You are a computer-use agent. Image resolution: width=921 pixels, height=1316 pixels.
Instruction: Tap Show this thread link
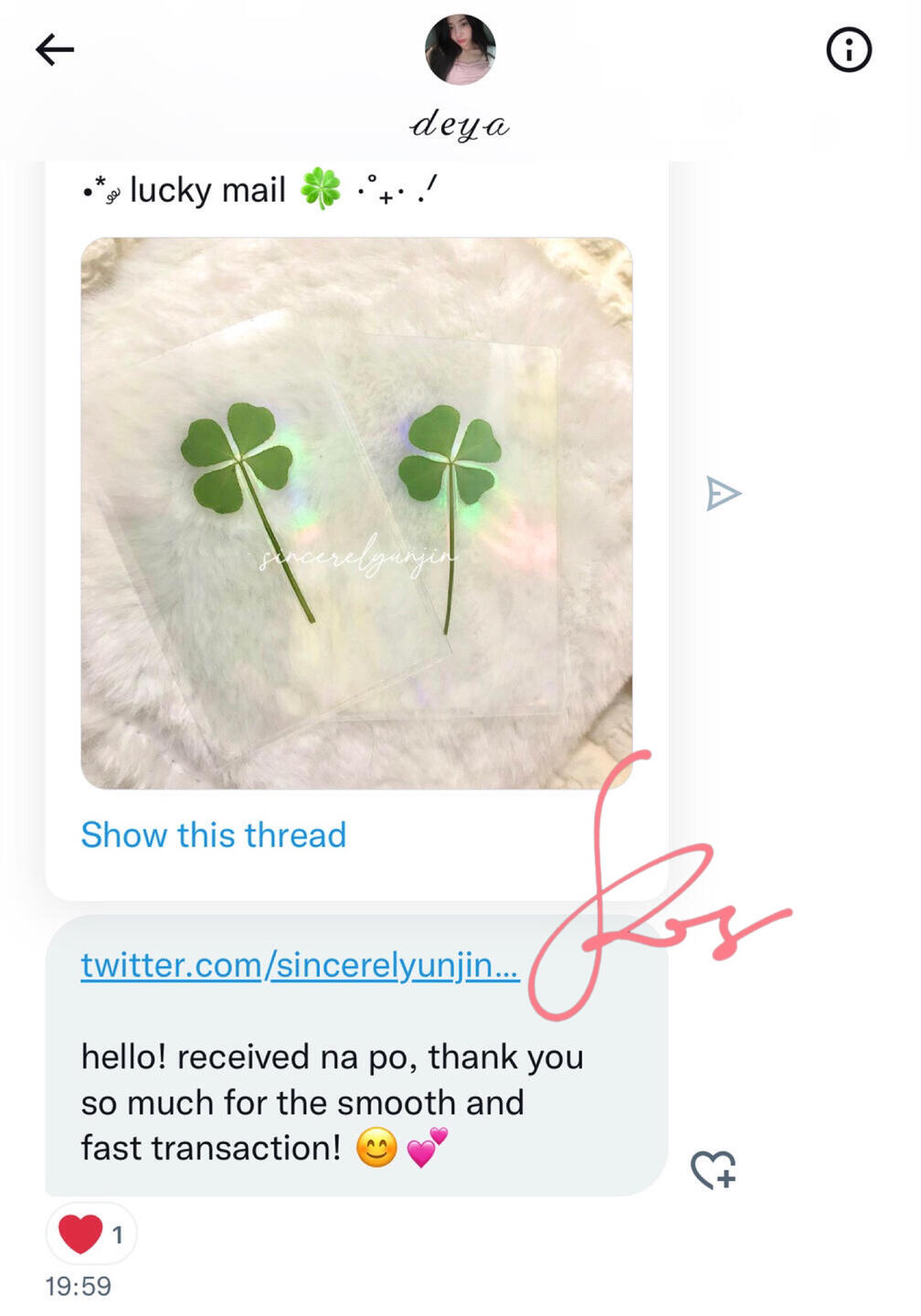click(213, 834)
